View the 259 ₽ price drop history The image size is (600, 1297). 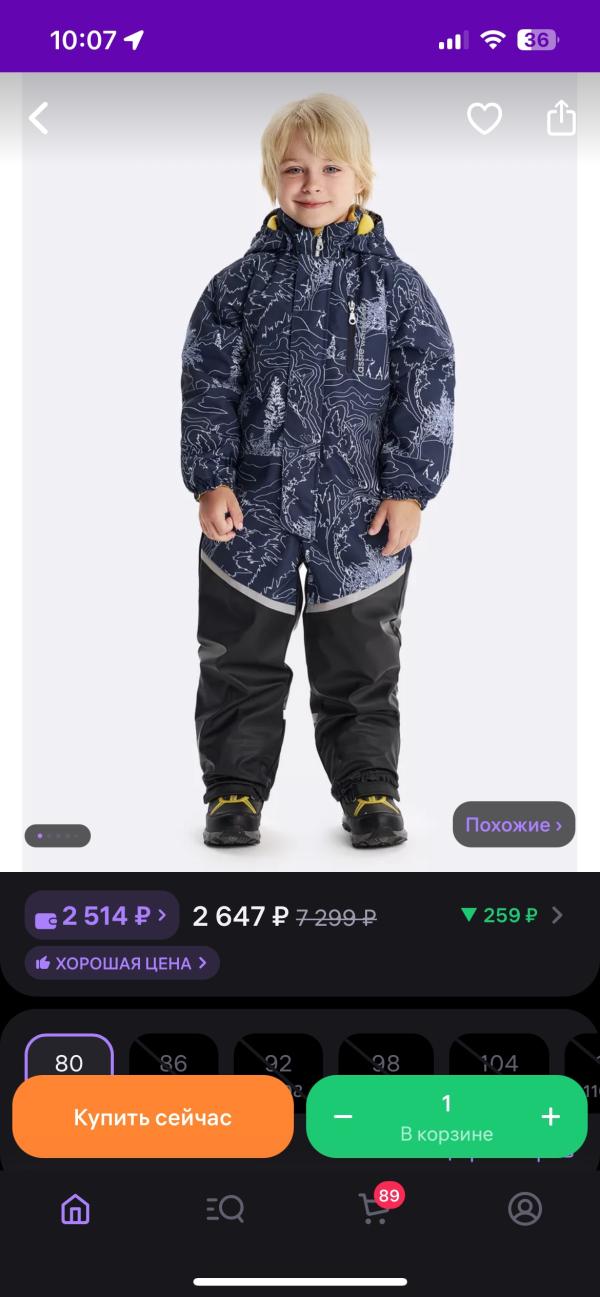coord(511,915)
